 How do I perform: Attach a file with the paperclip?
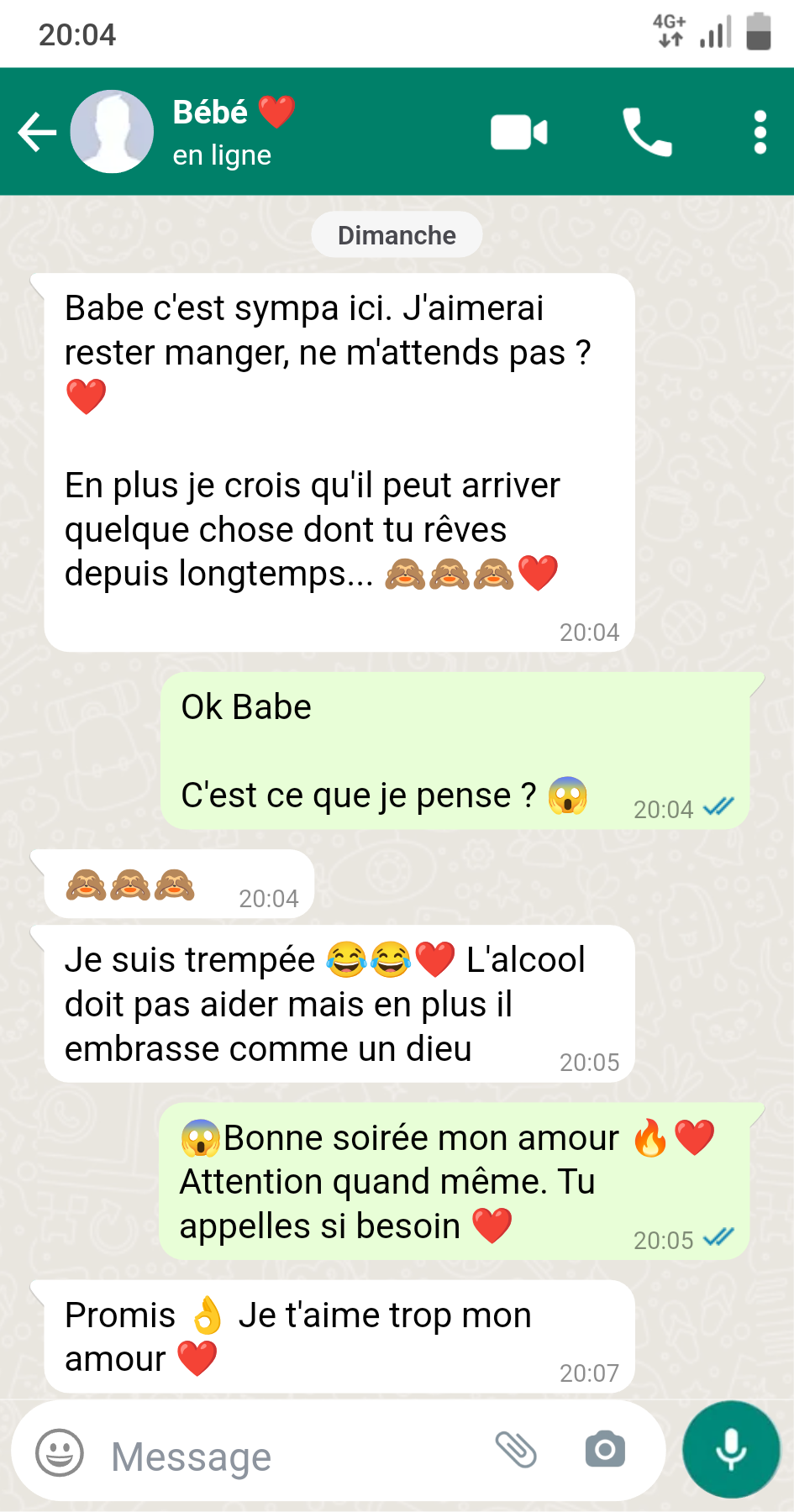[516, 1450]
